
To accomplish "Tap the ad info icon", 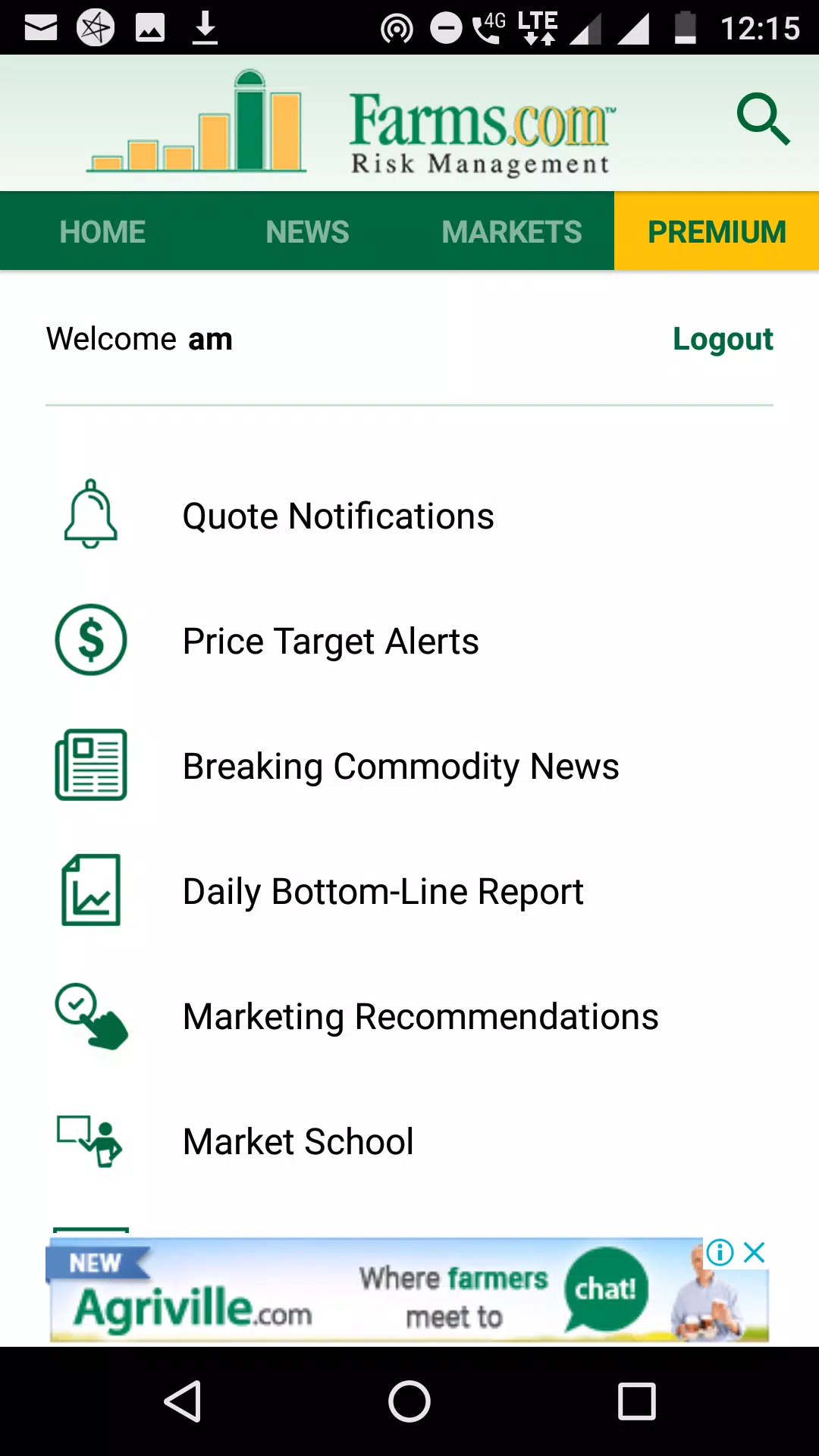I will 720,1252.
